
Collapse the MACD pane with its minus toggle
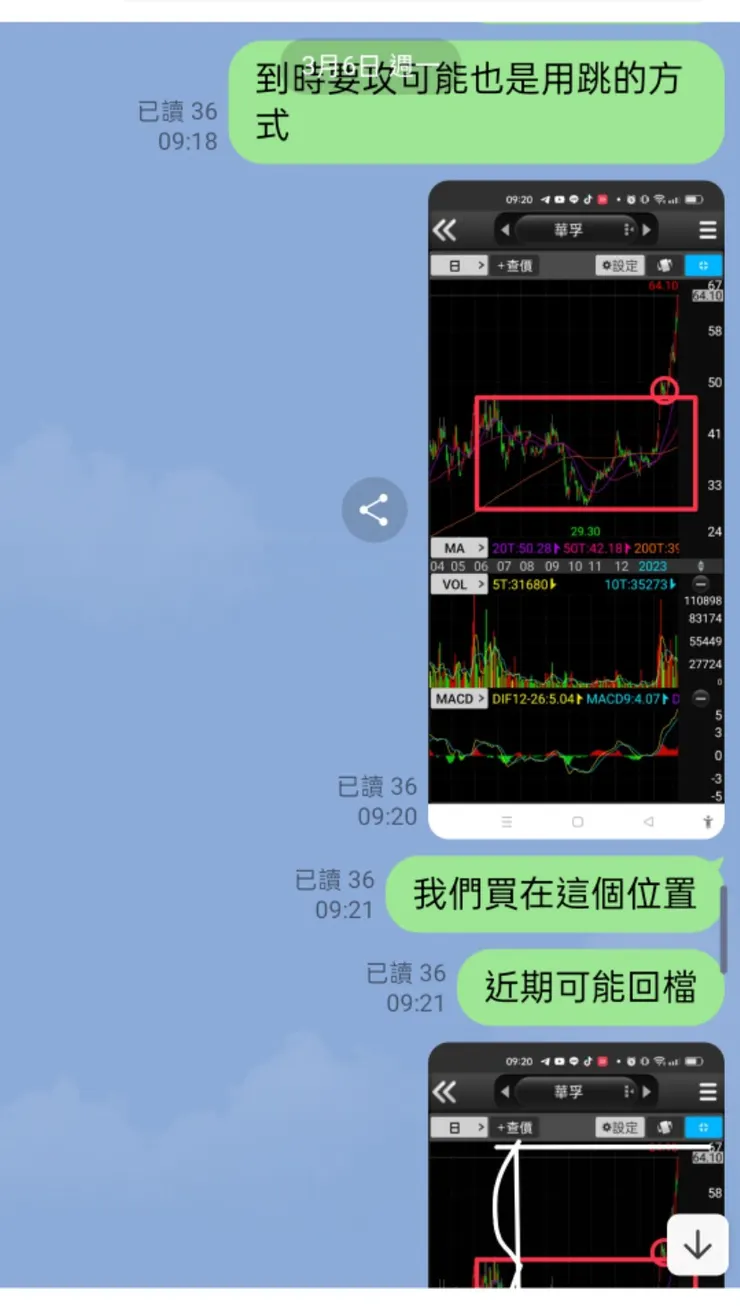coord(701,698)
